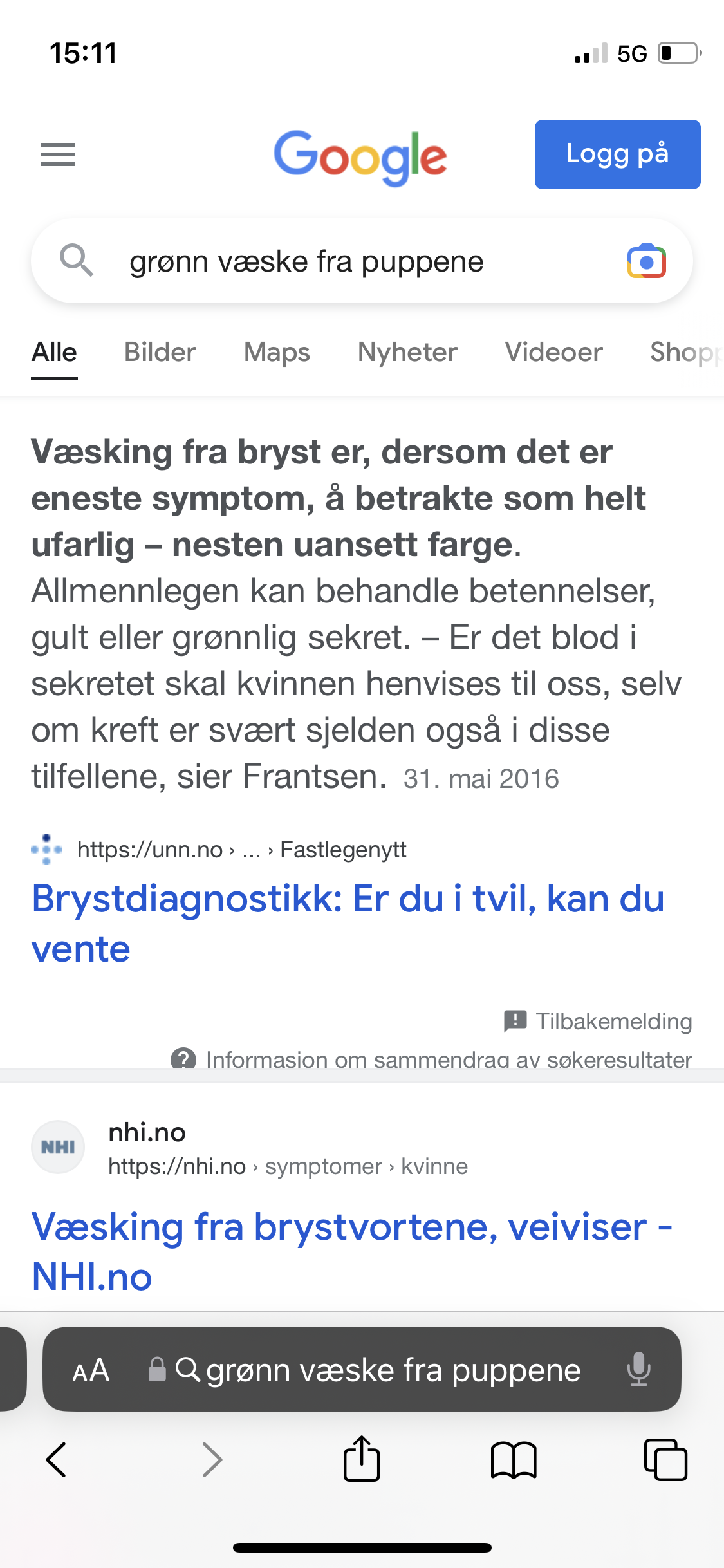The image size is (724, 1568).
Task: Open Google Lens camera search
Action: [646, 261]
